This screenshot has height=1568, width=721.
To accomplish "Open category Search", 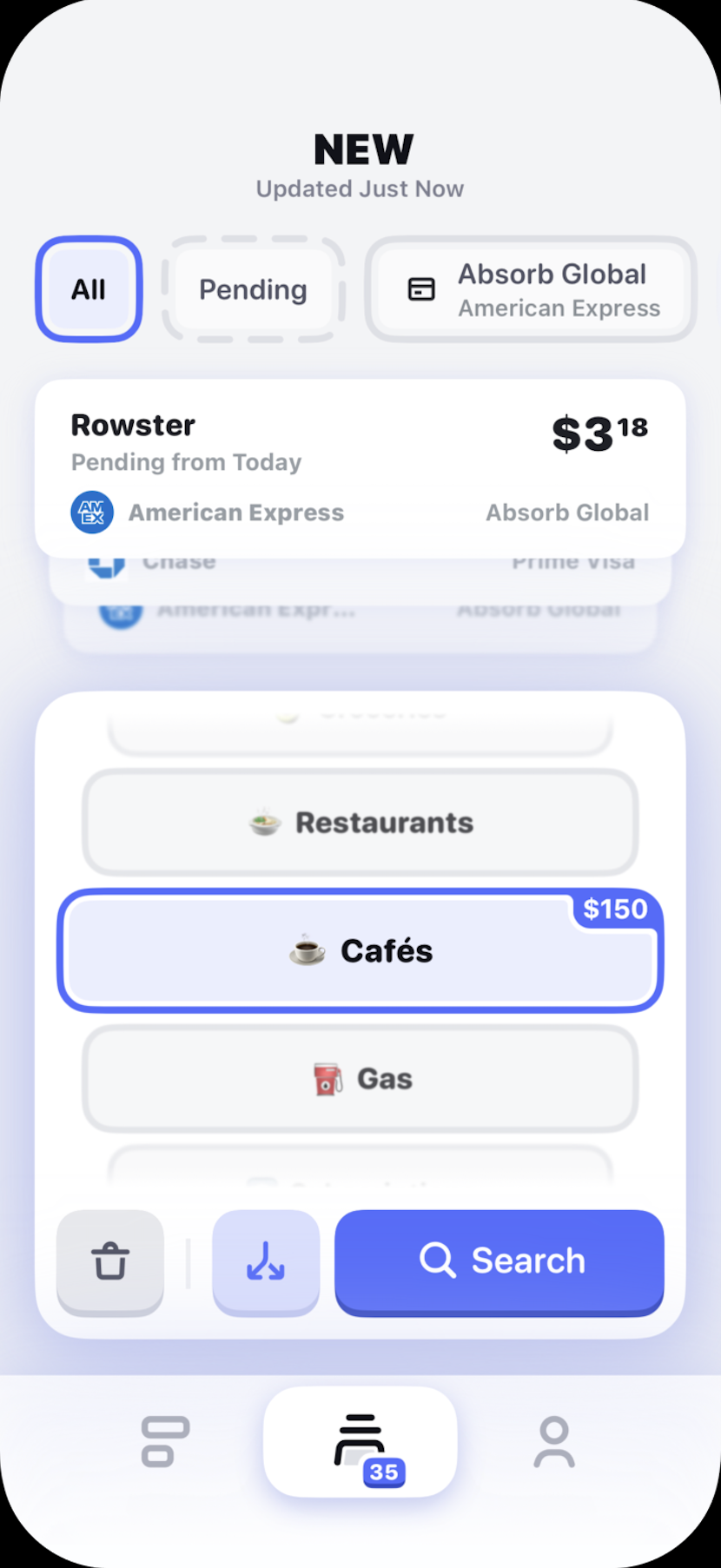I will pos(499,1260).
